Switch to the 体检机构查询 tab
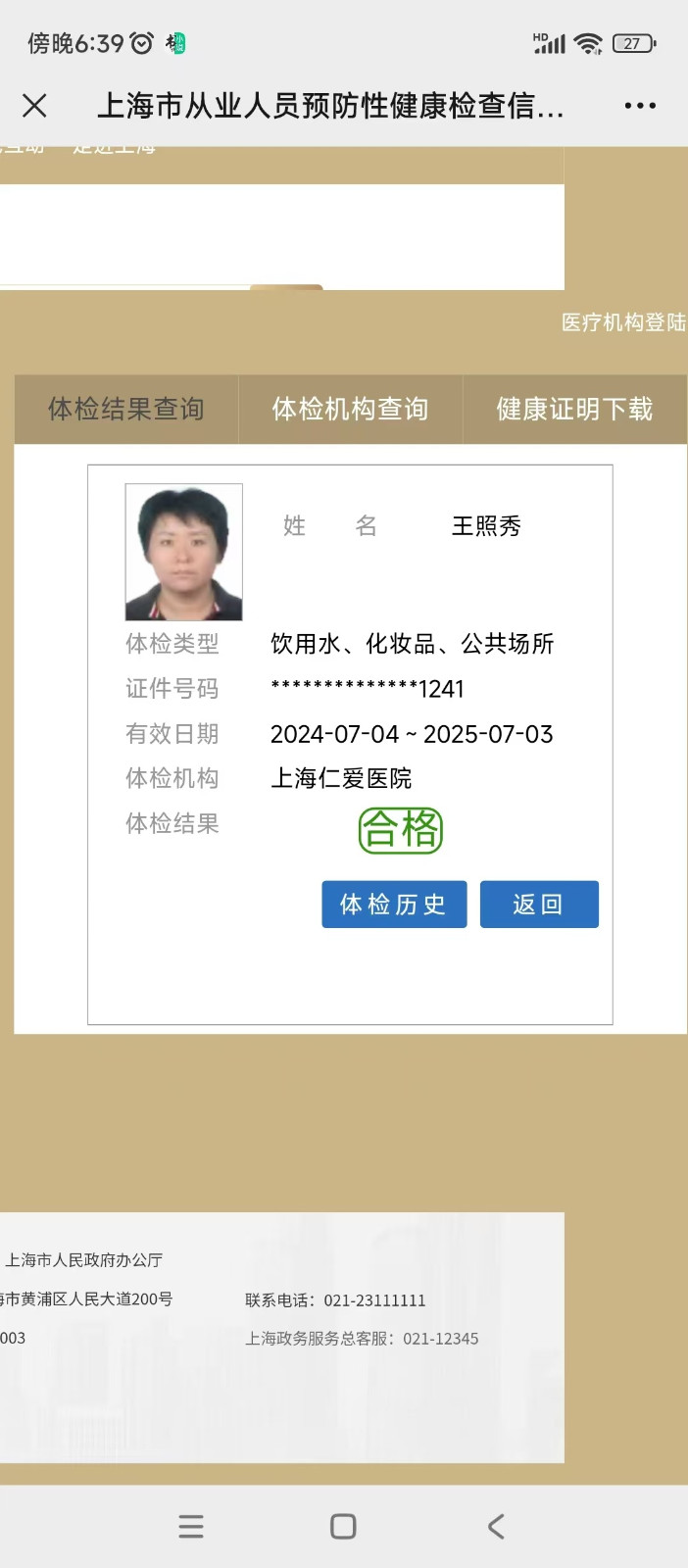688x1568 pixels. point(350,409)
